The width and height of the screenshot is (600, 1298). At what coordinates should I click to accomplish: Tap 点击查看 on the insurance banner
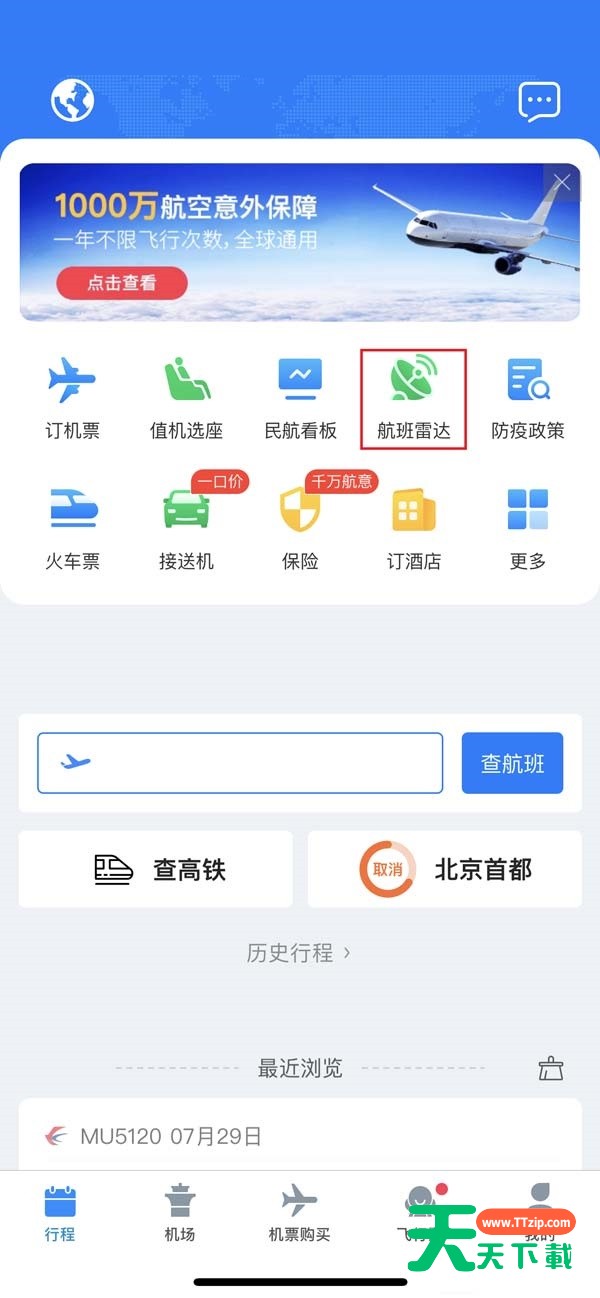click(121, 283)
